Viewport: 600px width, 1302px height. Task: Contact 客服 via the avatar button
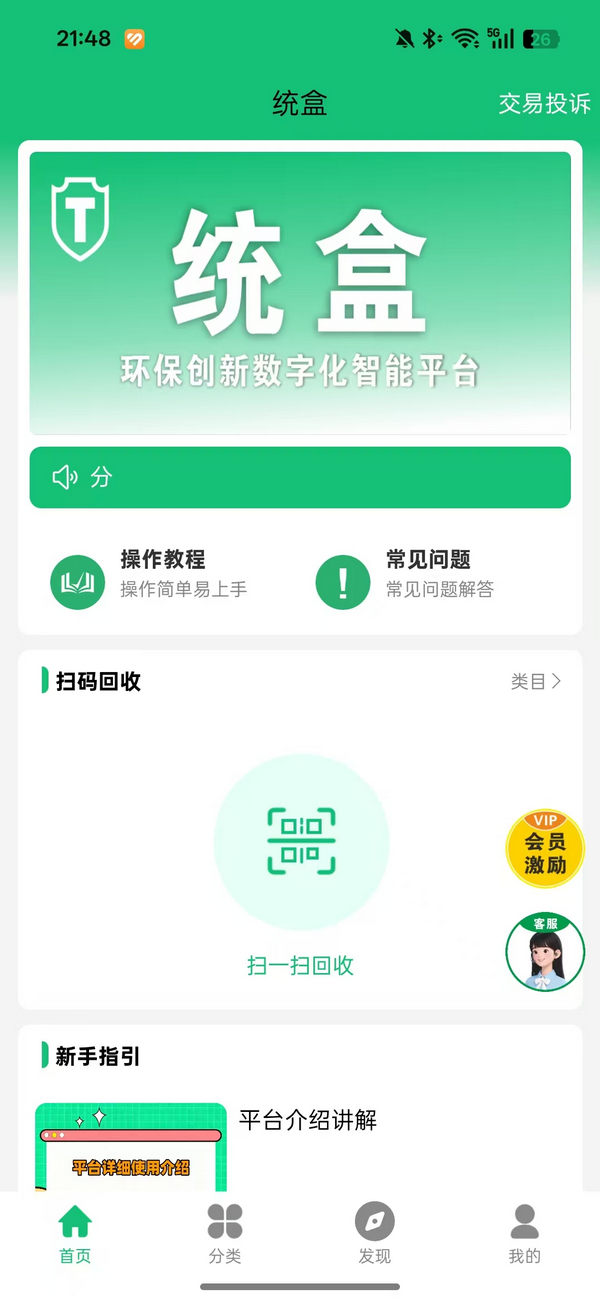545,951
